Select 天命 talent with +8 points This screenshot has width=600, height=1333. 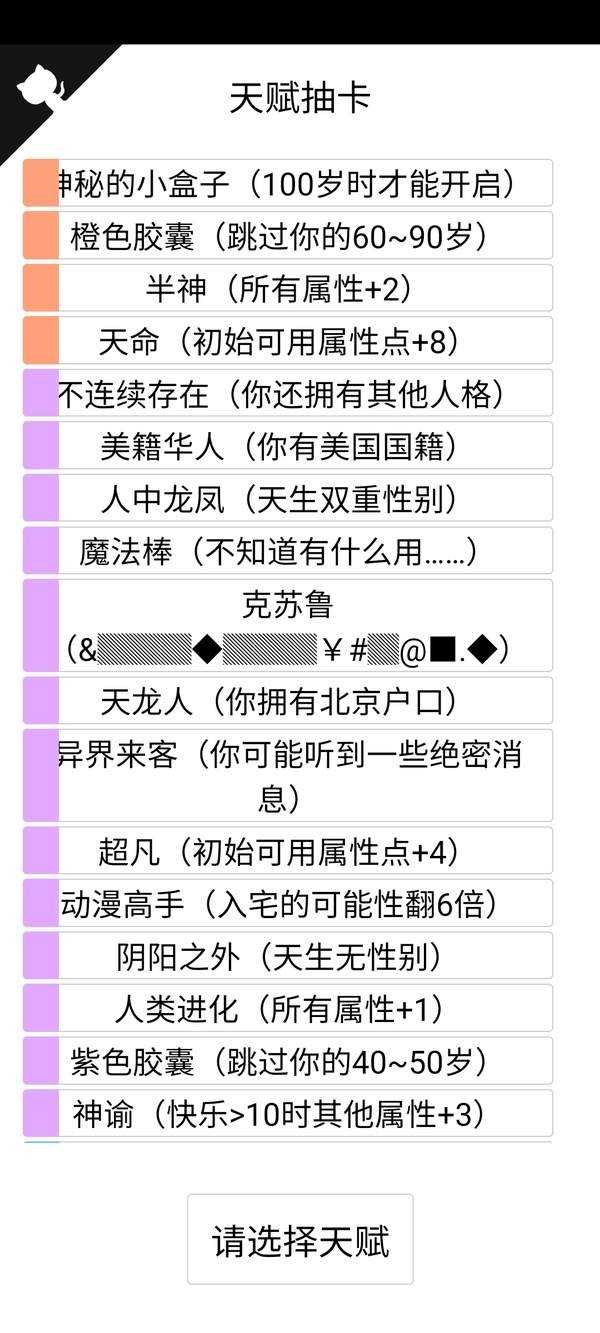(x=288, y=340)
